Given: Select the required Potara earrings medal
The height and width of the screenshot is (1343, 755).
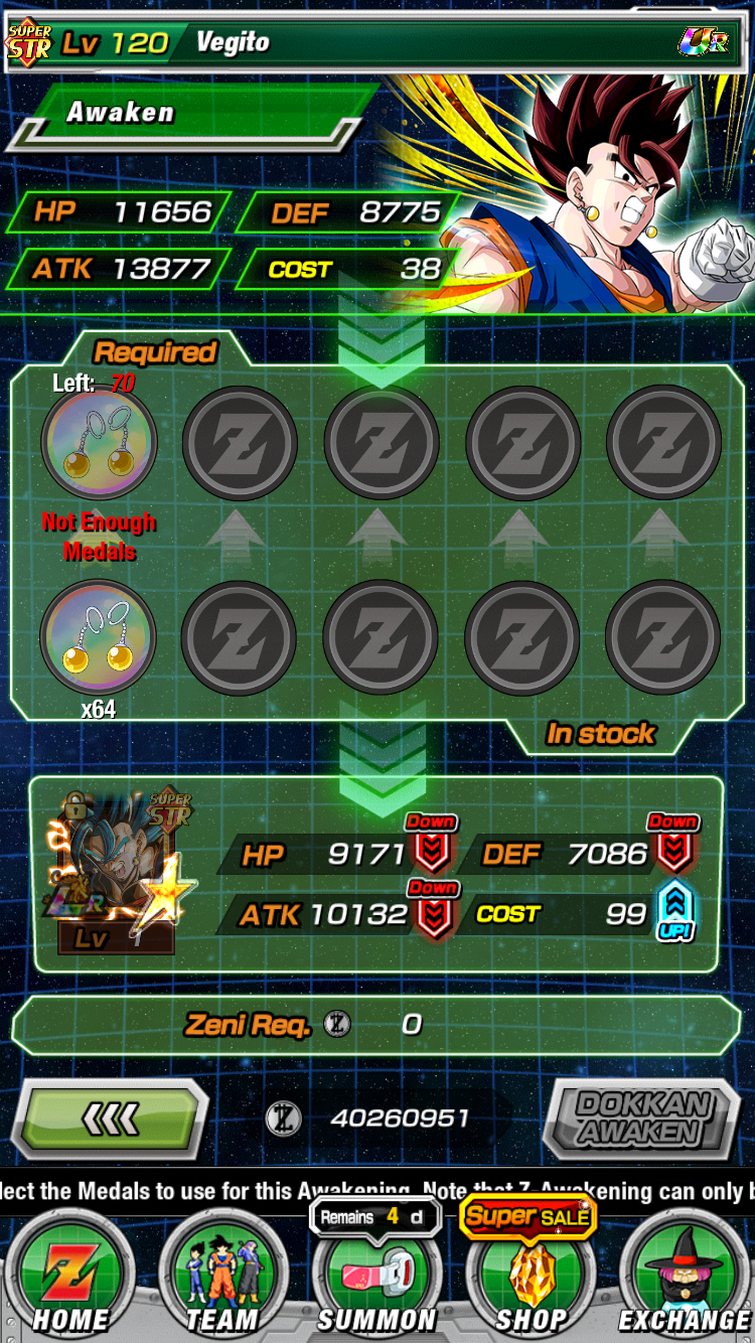Looking at the screenshot, I should click(x=98, y=443).
